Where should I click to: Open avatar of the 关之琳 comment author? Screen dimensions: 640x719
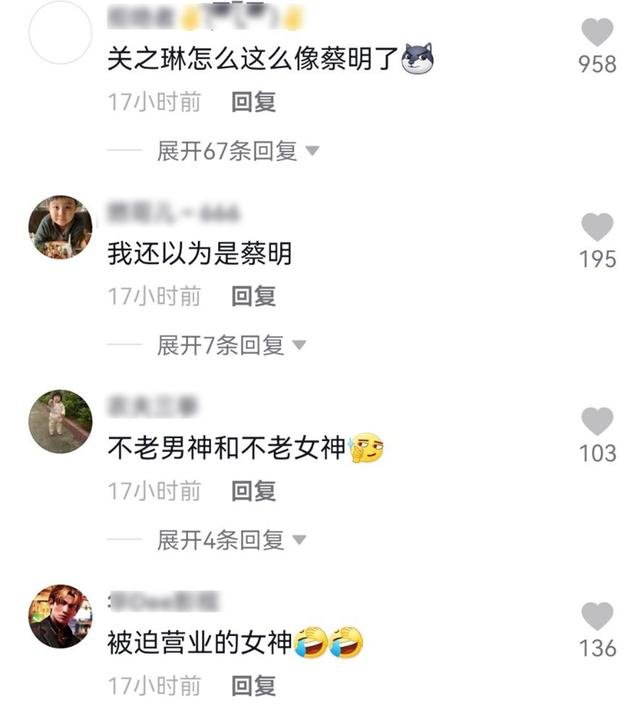[x=60, y=33]
